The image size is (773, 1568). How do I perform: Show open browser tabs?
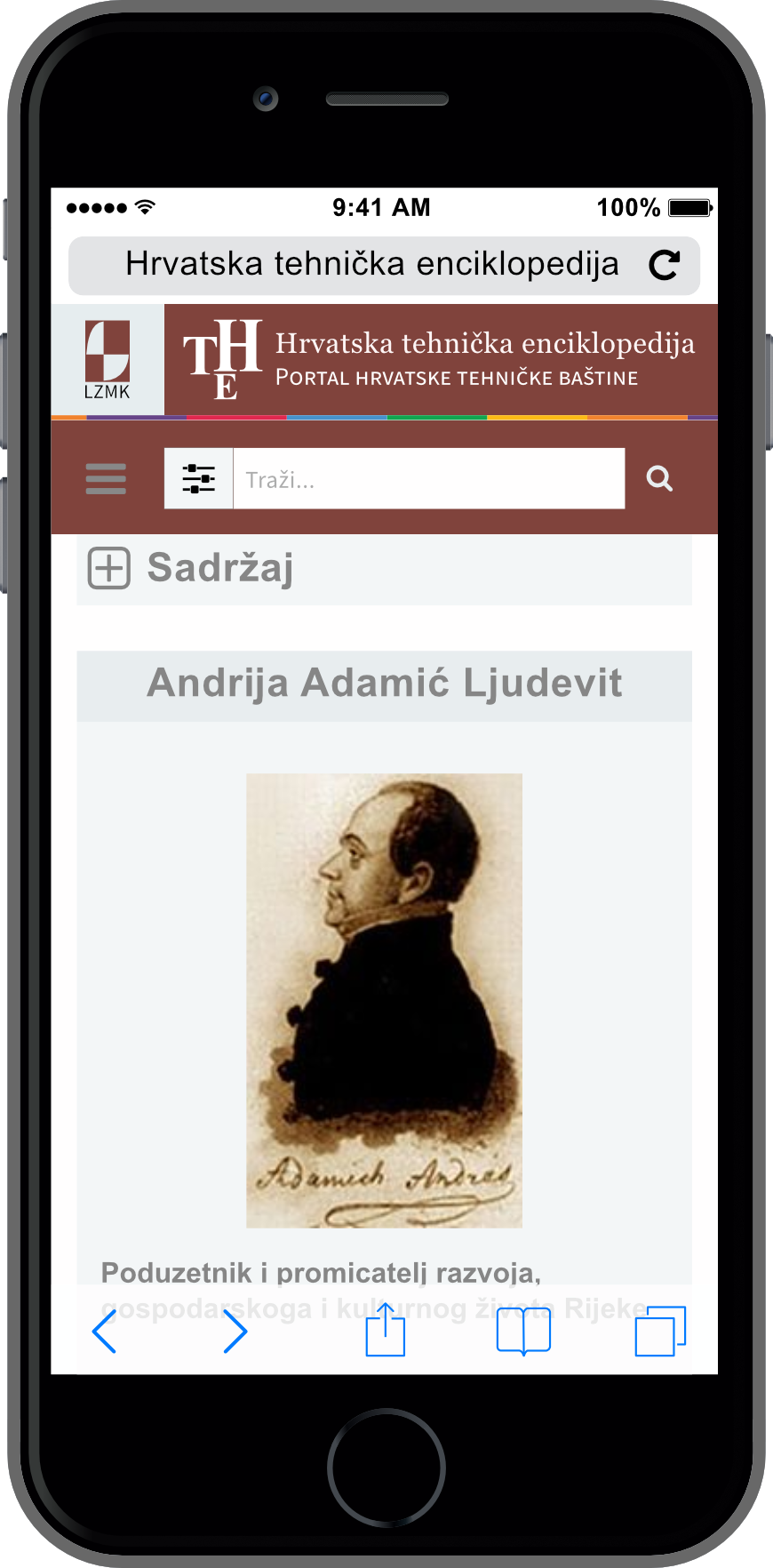pyautogui.click(x=660, y=1331)
